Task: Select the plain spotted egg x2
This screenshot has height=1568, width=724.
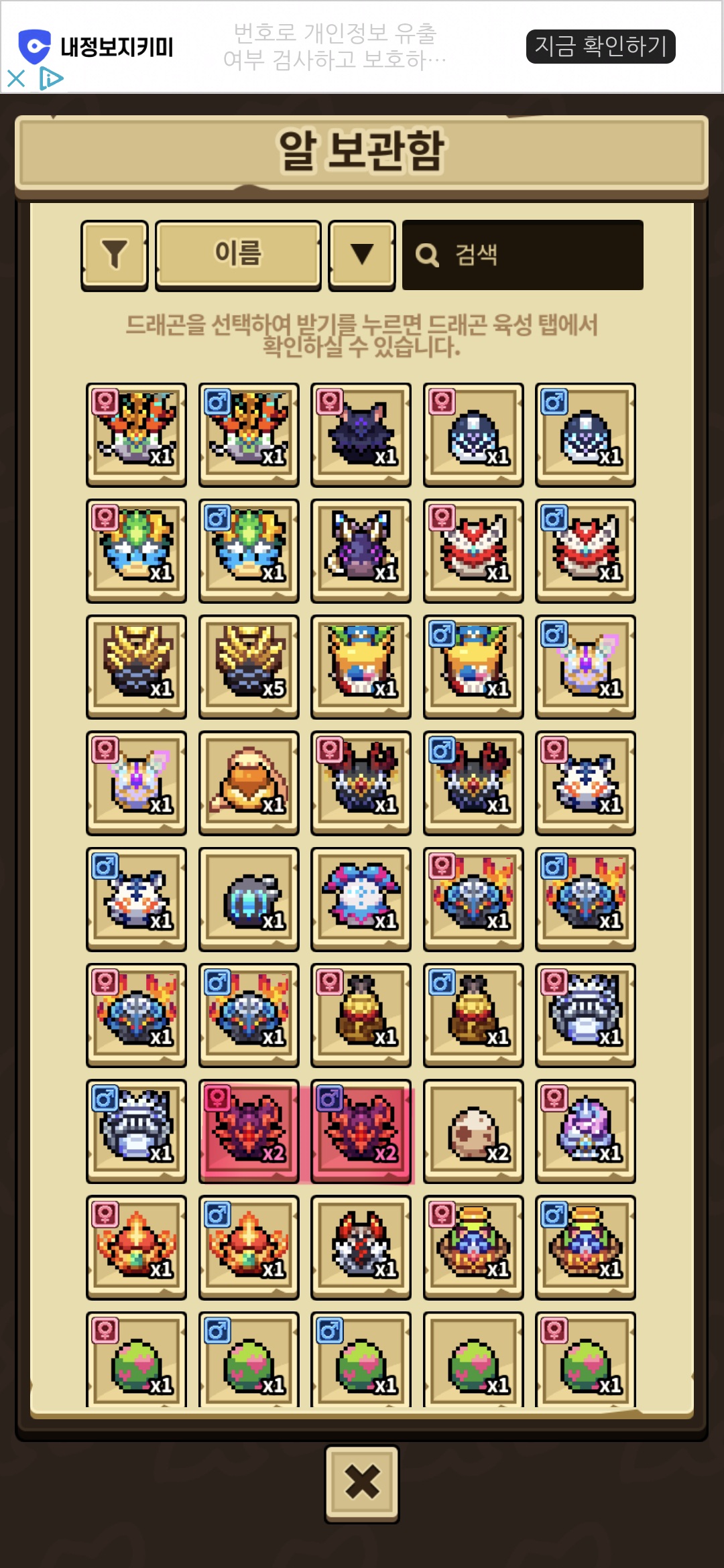Action: point(473,1130)
